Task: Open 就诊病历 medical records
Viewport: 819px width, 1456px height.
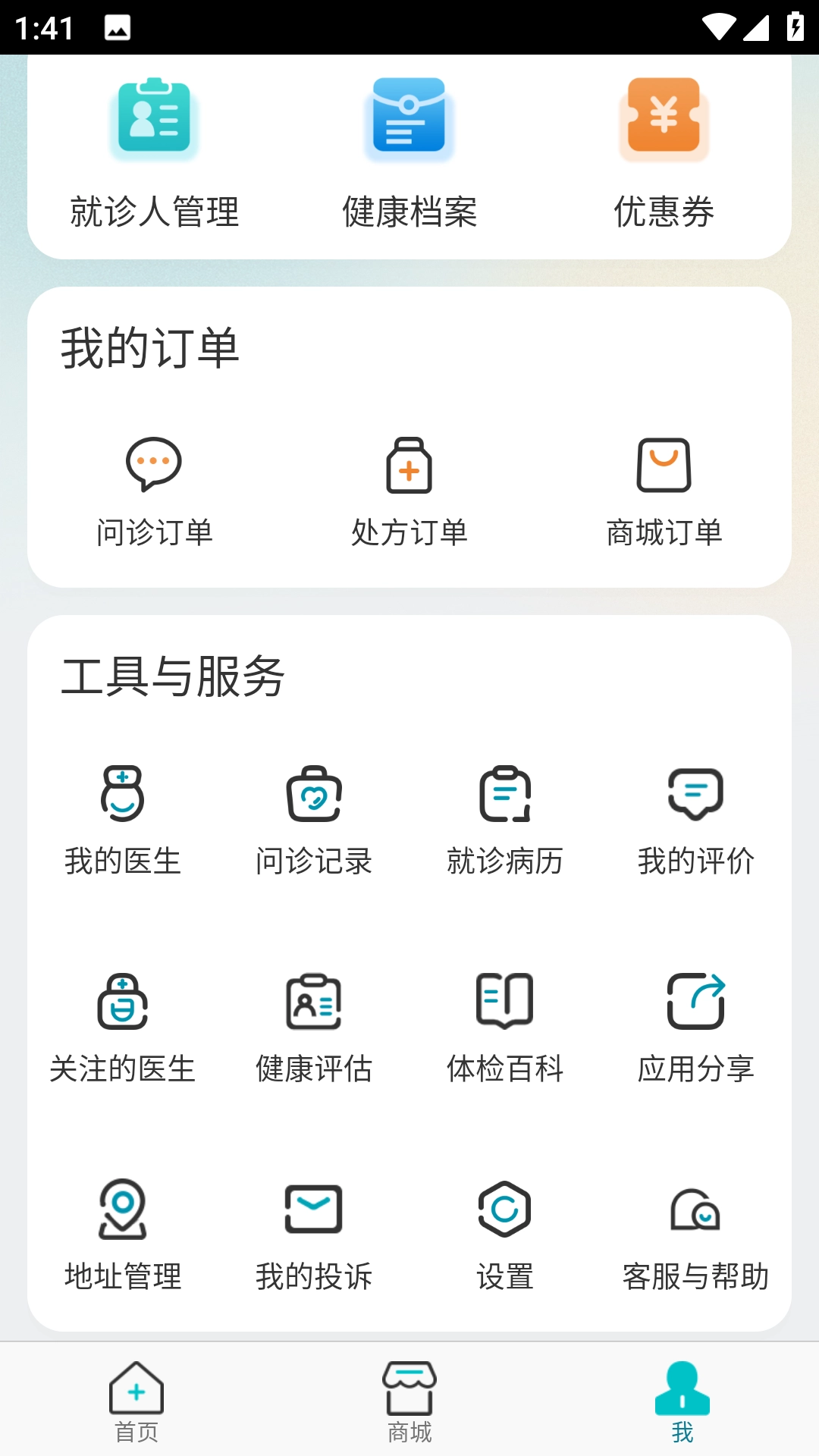Action: click(505, 821)
